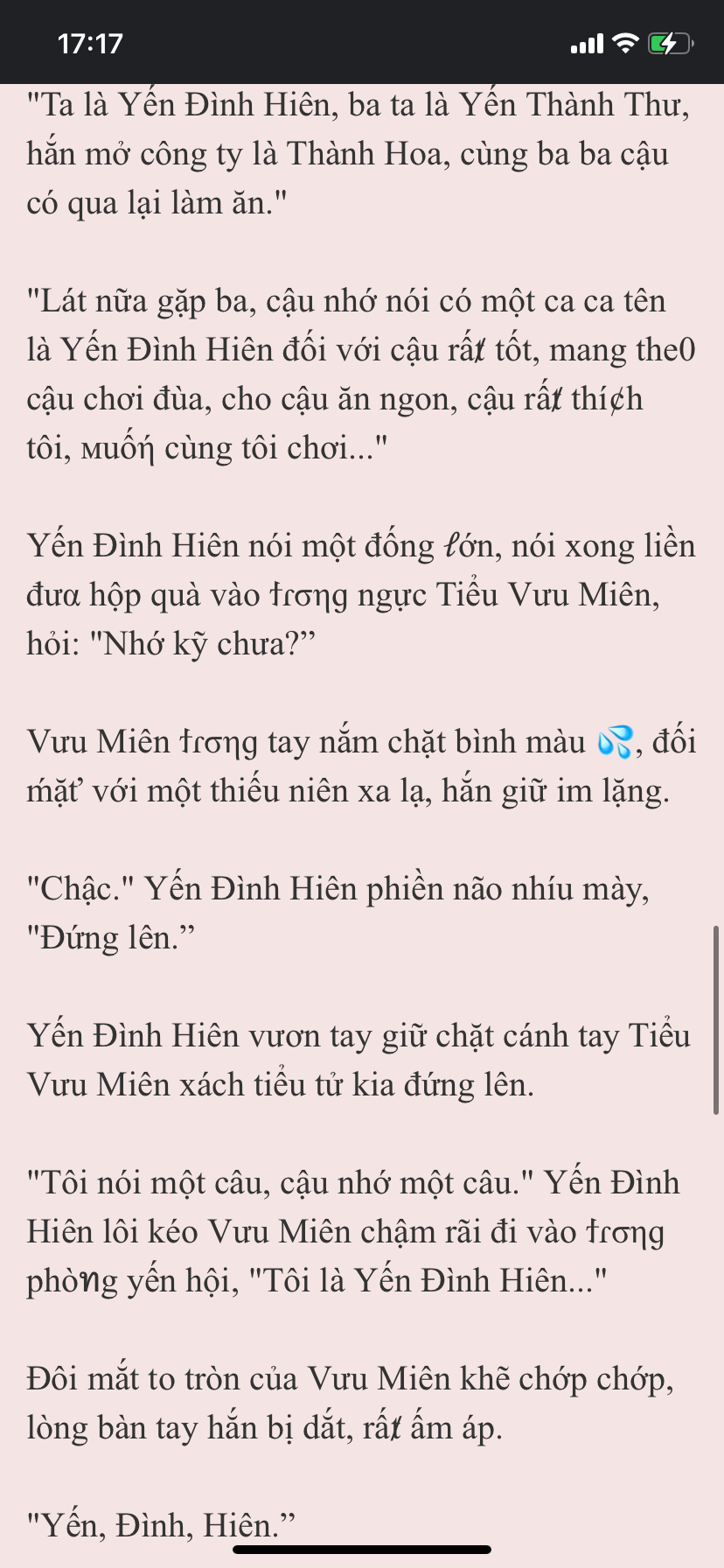The image size is (724, 1568).
Task: Tap the vertical scroll indicator
Action: click(x=716, y=1019)
